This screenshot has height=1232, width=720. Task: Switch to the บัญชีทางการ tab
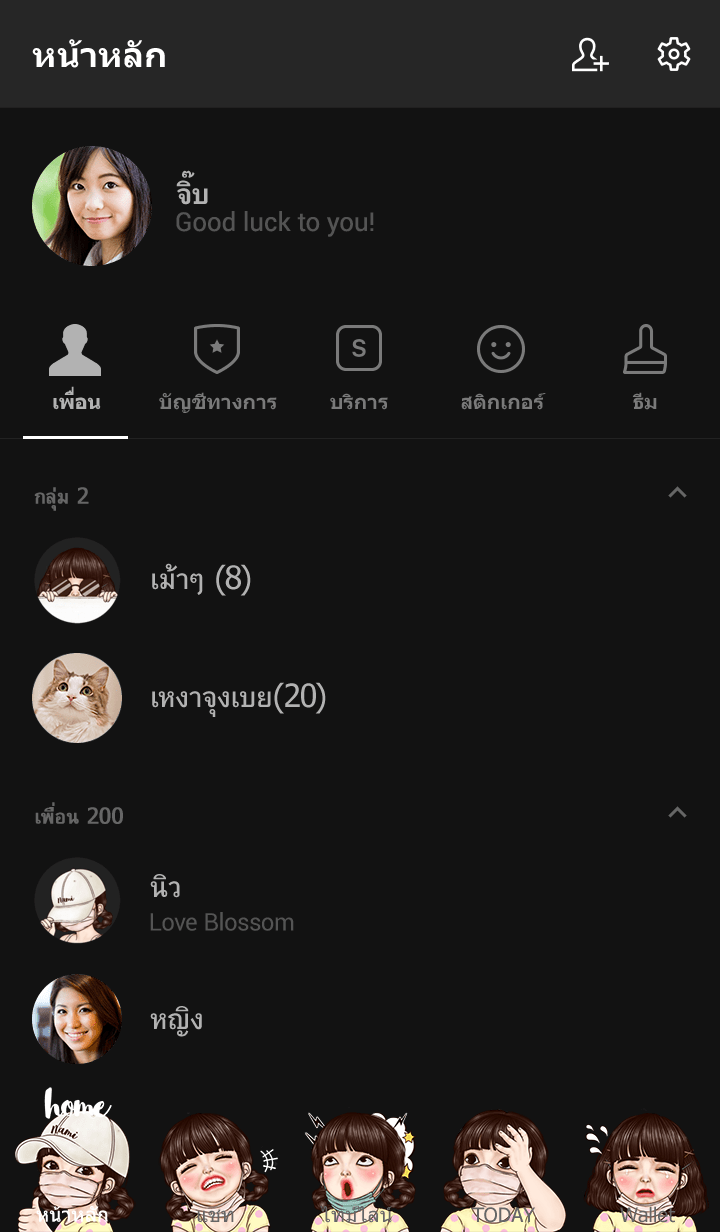217,370
